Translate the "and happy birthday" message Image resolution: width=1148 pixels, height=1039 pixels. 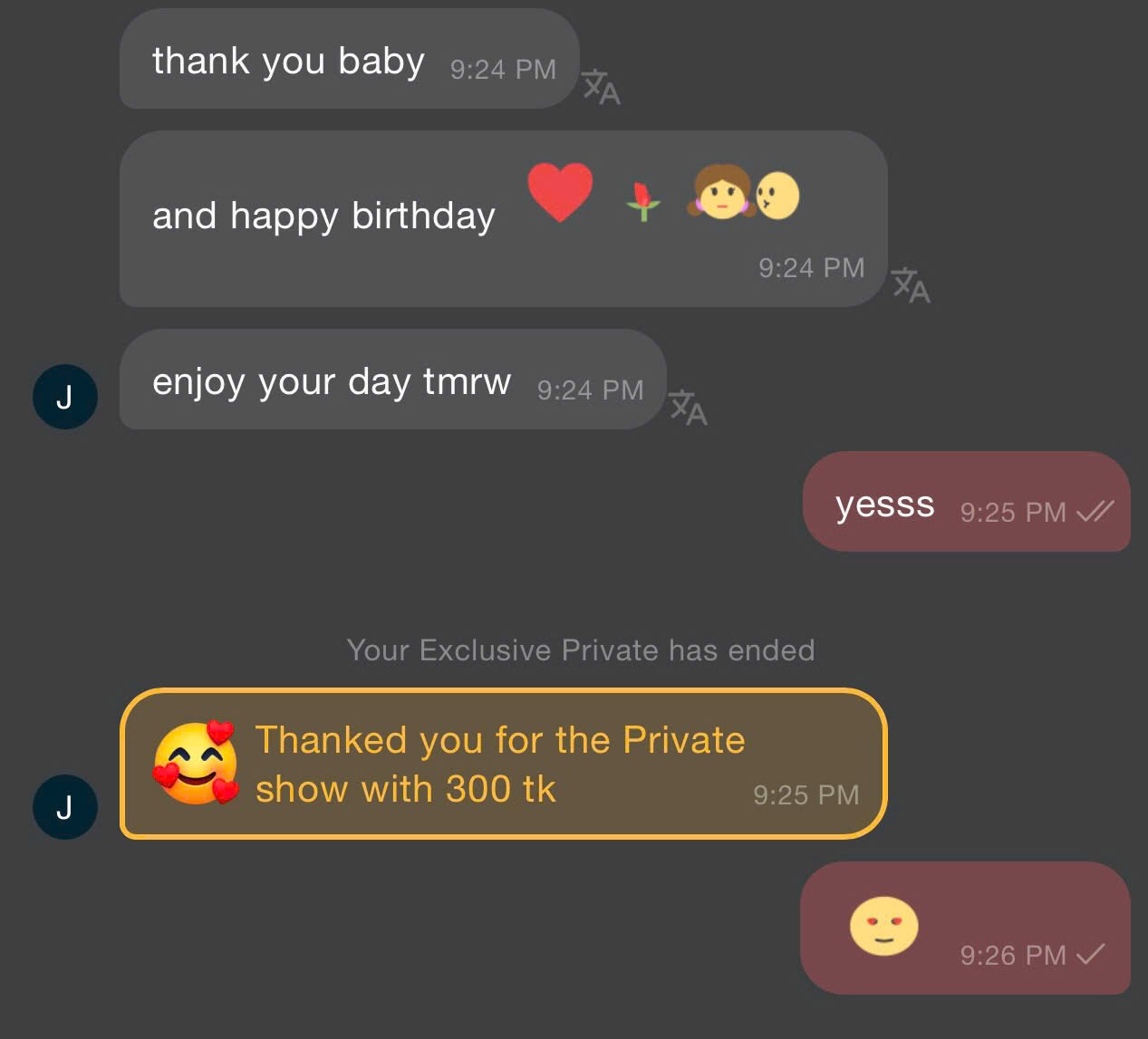(911, 284)
